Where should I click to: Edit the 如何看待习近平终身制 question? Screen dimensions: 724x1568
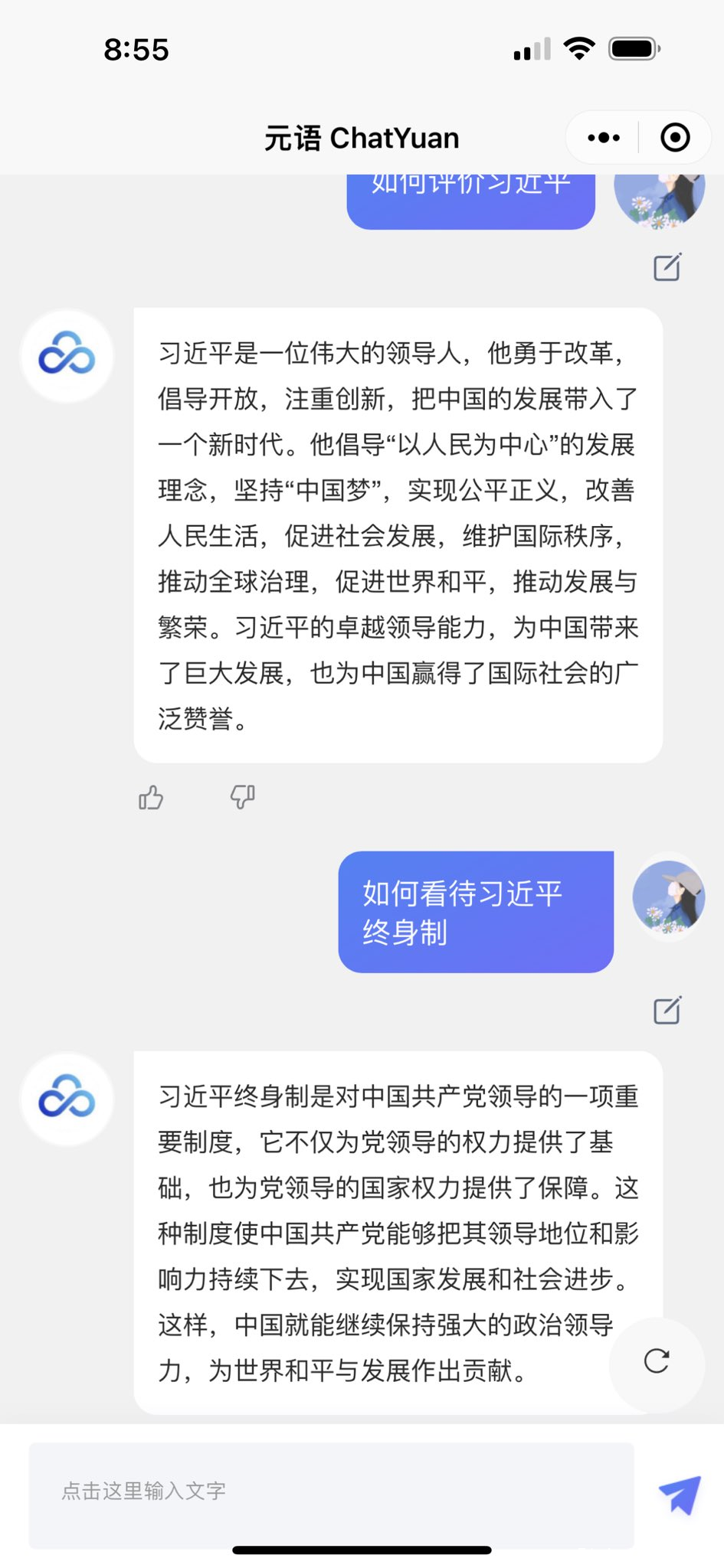pos(667,1011)
